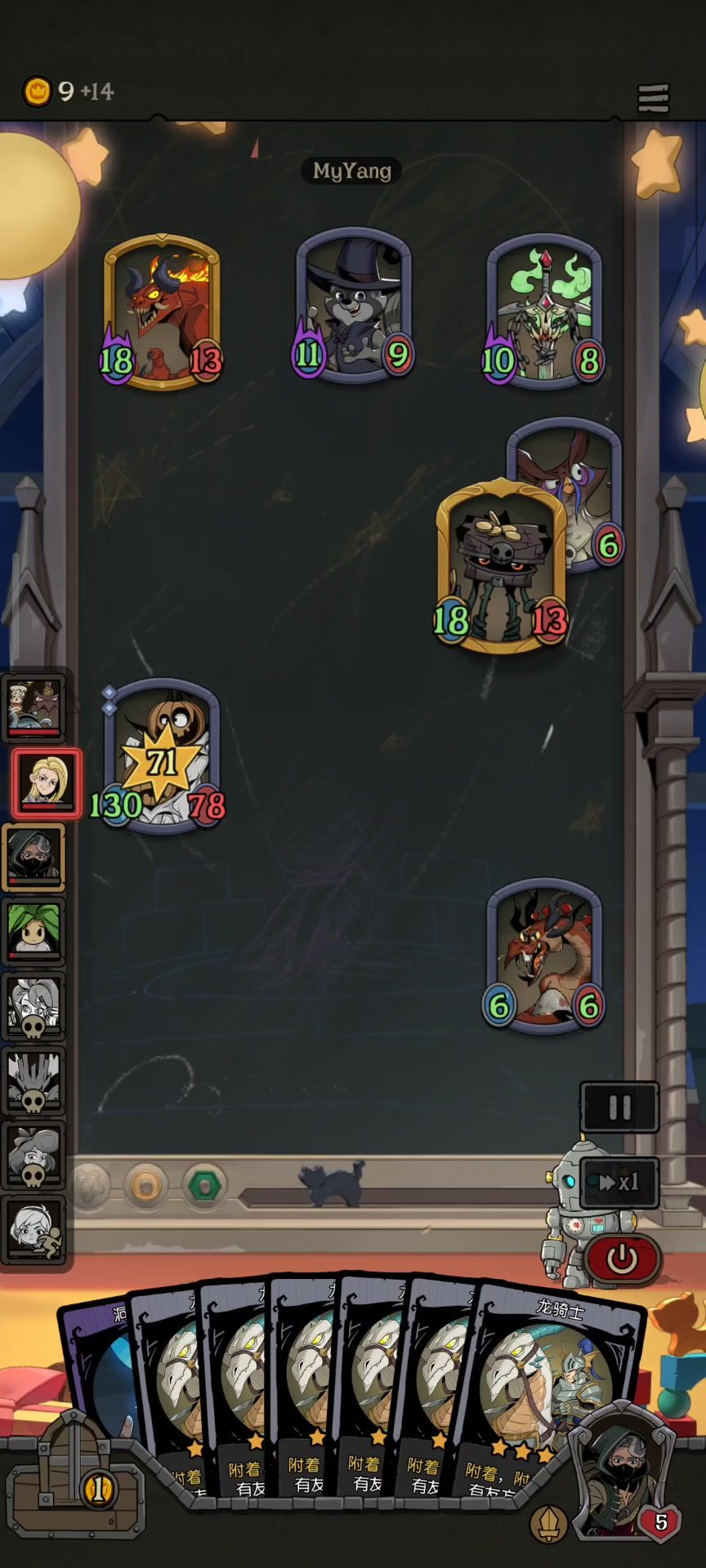706x1568 pixels.
Task: Select the blonde player portrait
Action: 46,782
